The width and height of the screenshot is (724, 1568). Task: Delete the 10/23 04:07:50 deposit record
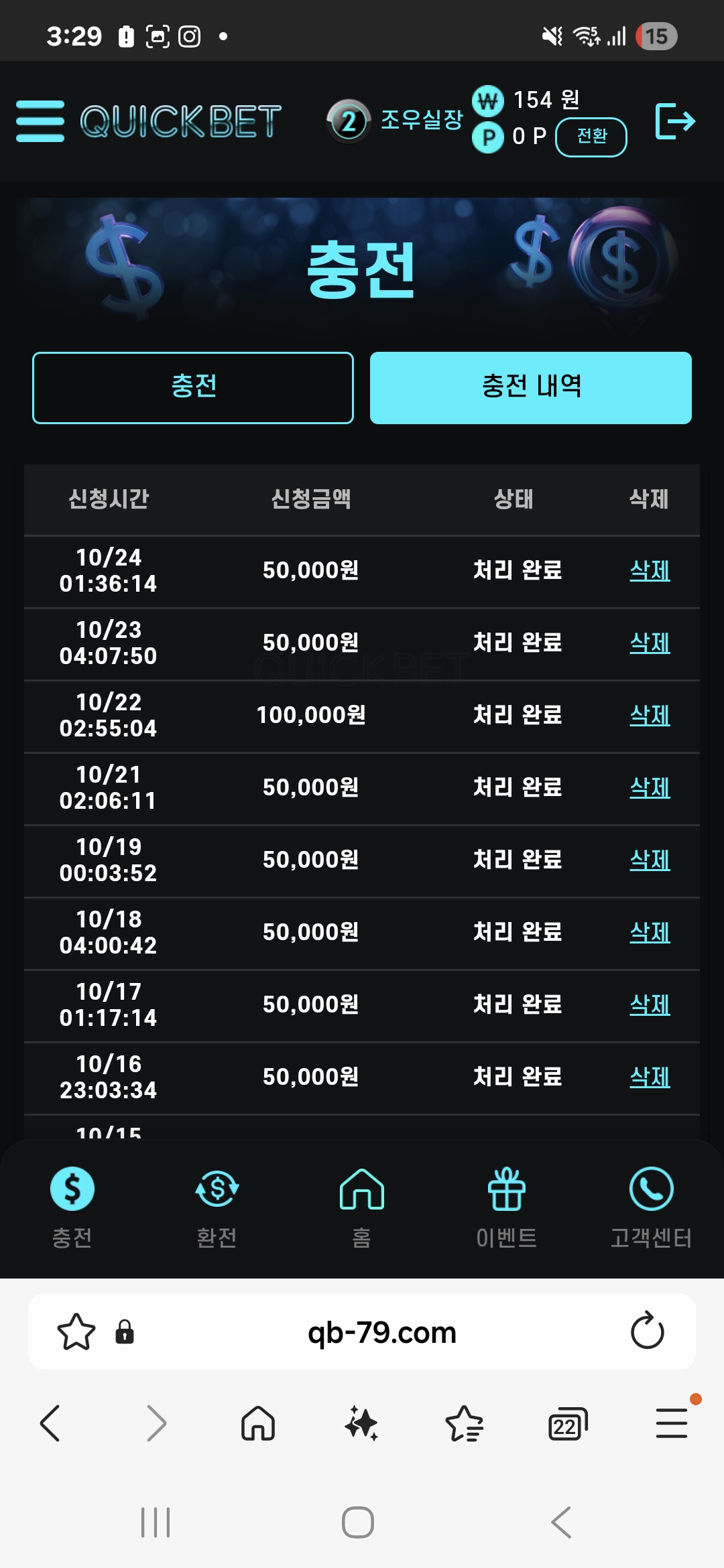pos(650,643)
